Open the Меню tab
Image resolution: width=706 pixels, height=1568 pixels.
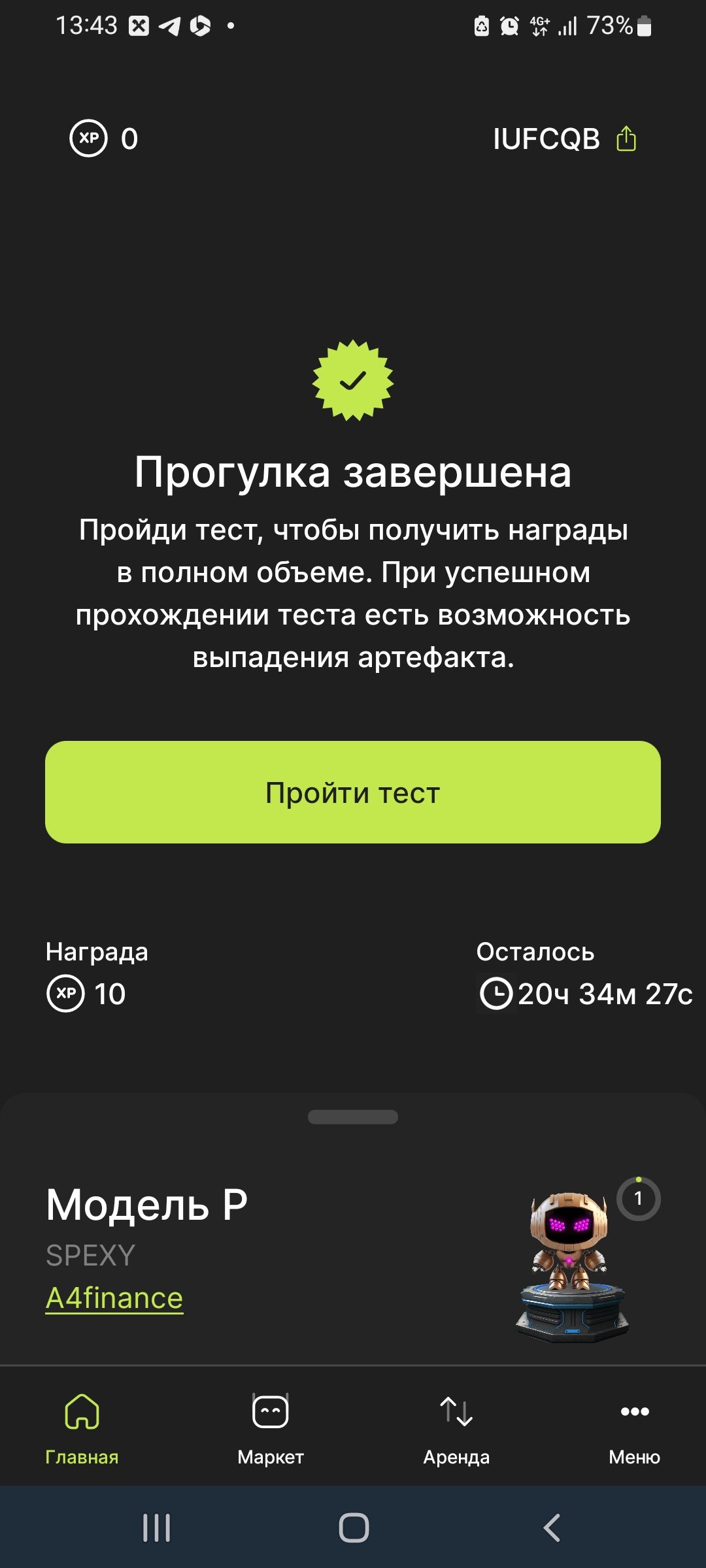pyautogui.click(x=634, y=1428)
